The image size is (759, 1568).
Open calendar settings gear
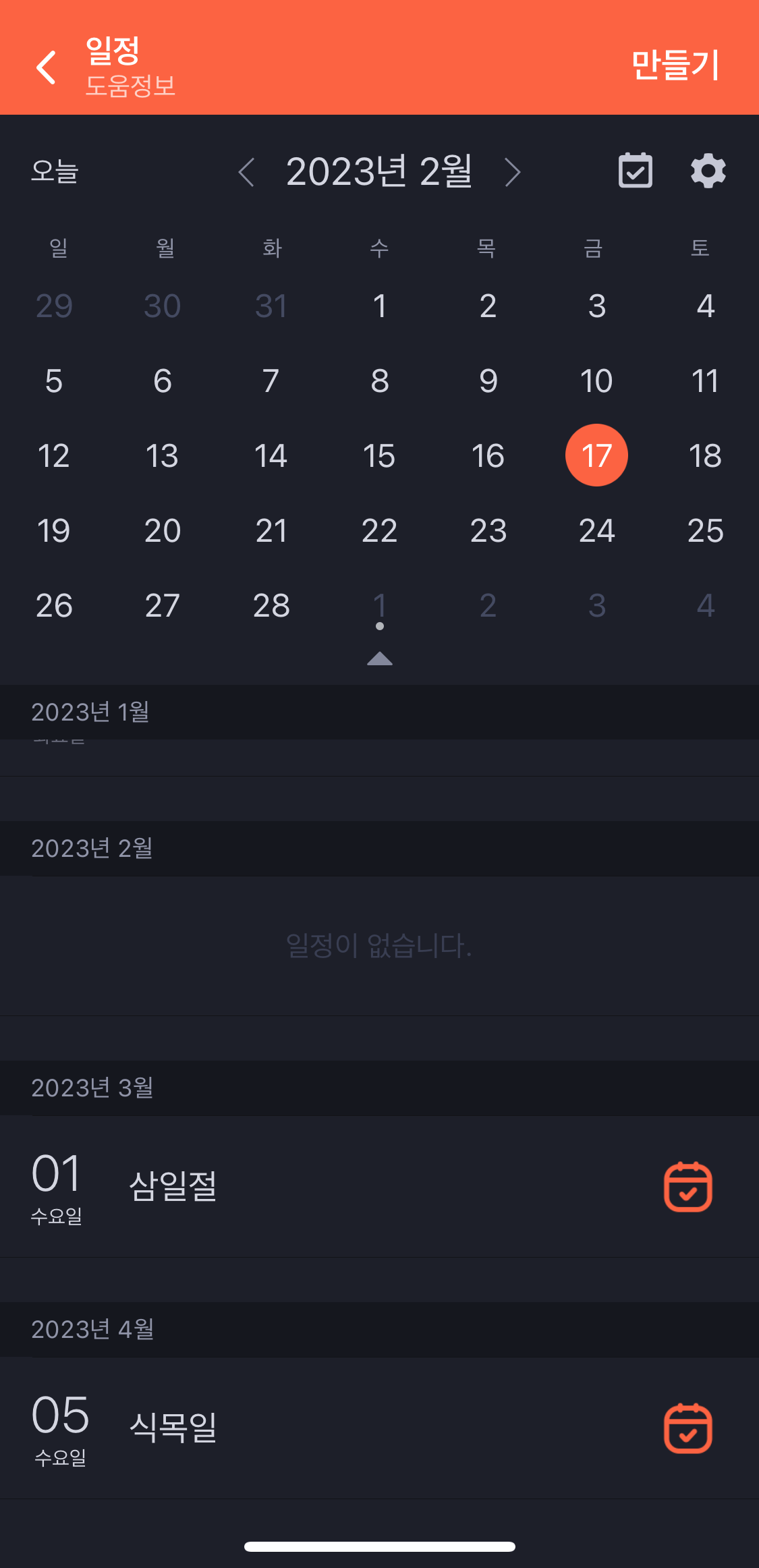[x=707, y=171]
